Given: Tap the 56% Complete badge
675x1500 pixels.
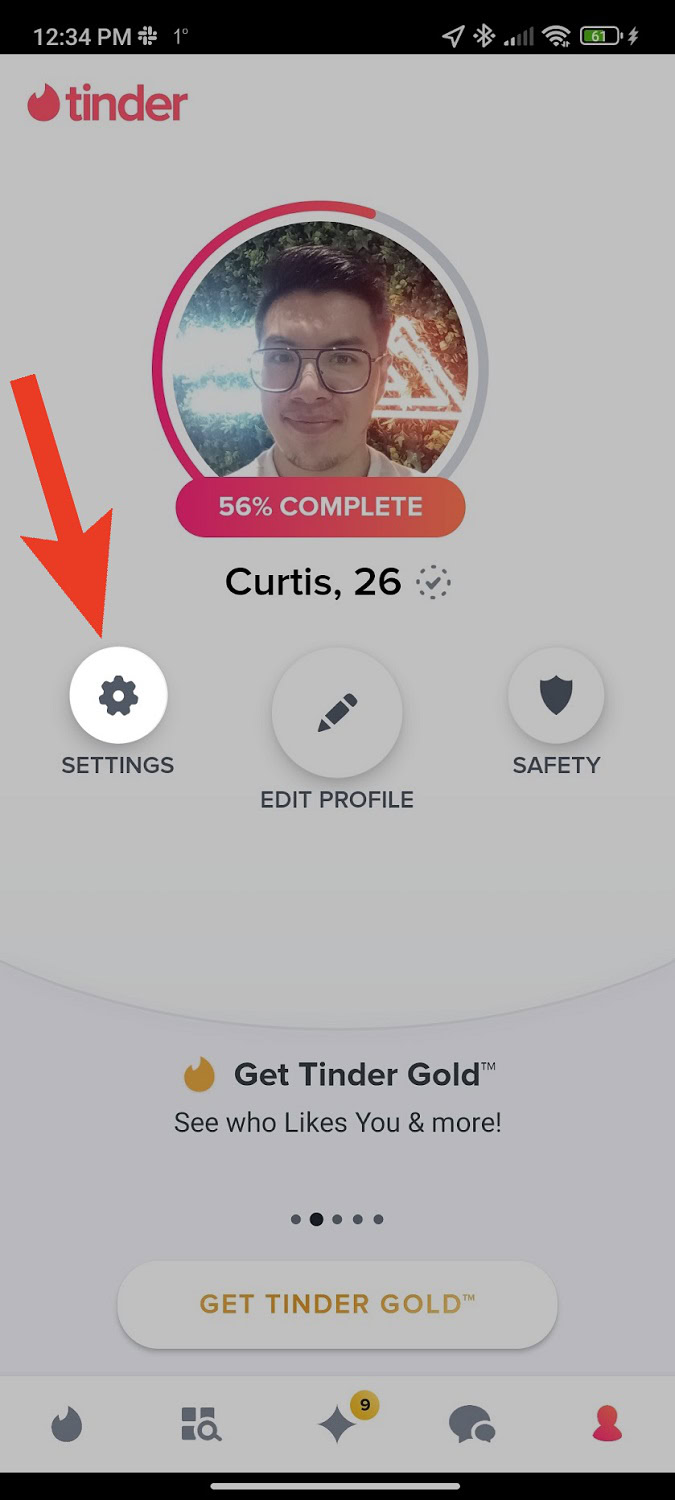Looking at the screenshot, I should tap(320, 507).
